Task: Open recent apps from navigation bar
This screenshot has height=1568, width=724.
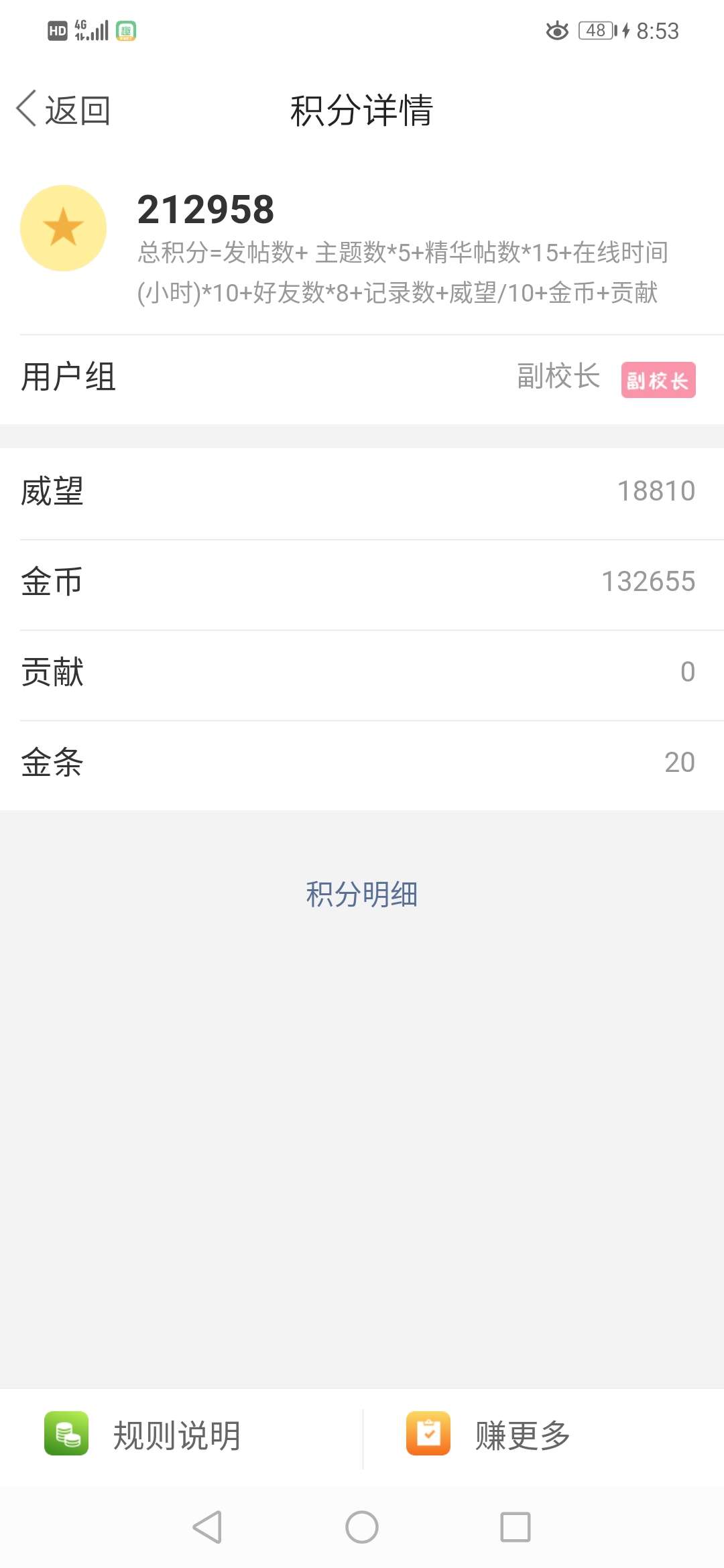Action: click(516, 1528)
